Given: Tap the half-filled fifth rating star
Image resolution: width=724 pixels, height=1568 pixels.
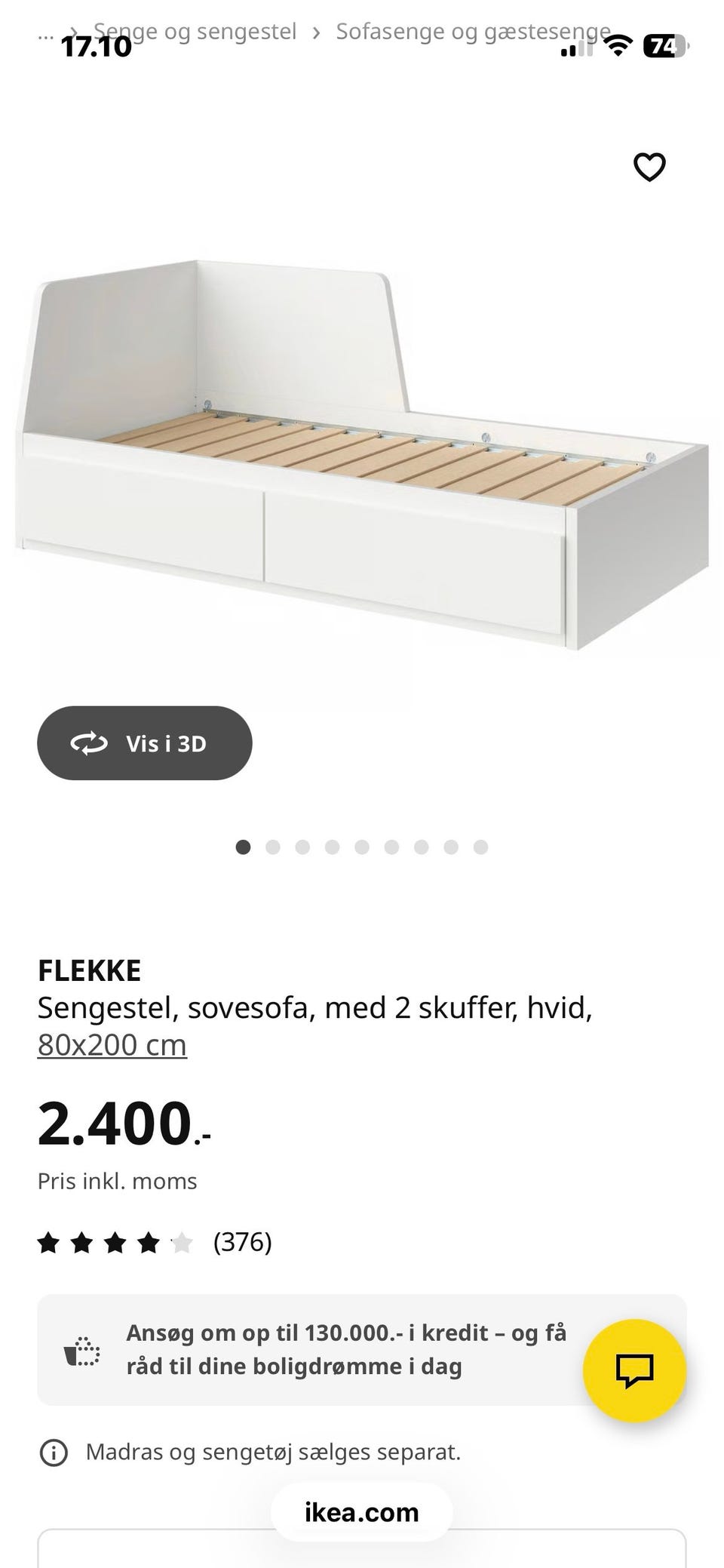Looking at the screenshot, I should (181, 1242).
